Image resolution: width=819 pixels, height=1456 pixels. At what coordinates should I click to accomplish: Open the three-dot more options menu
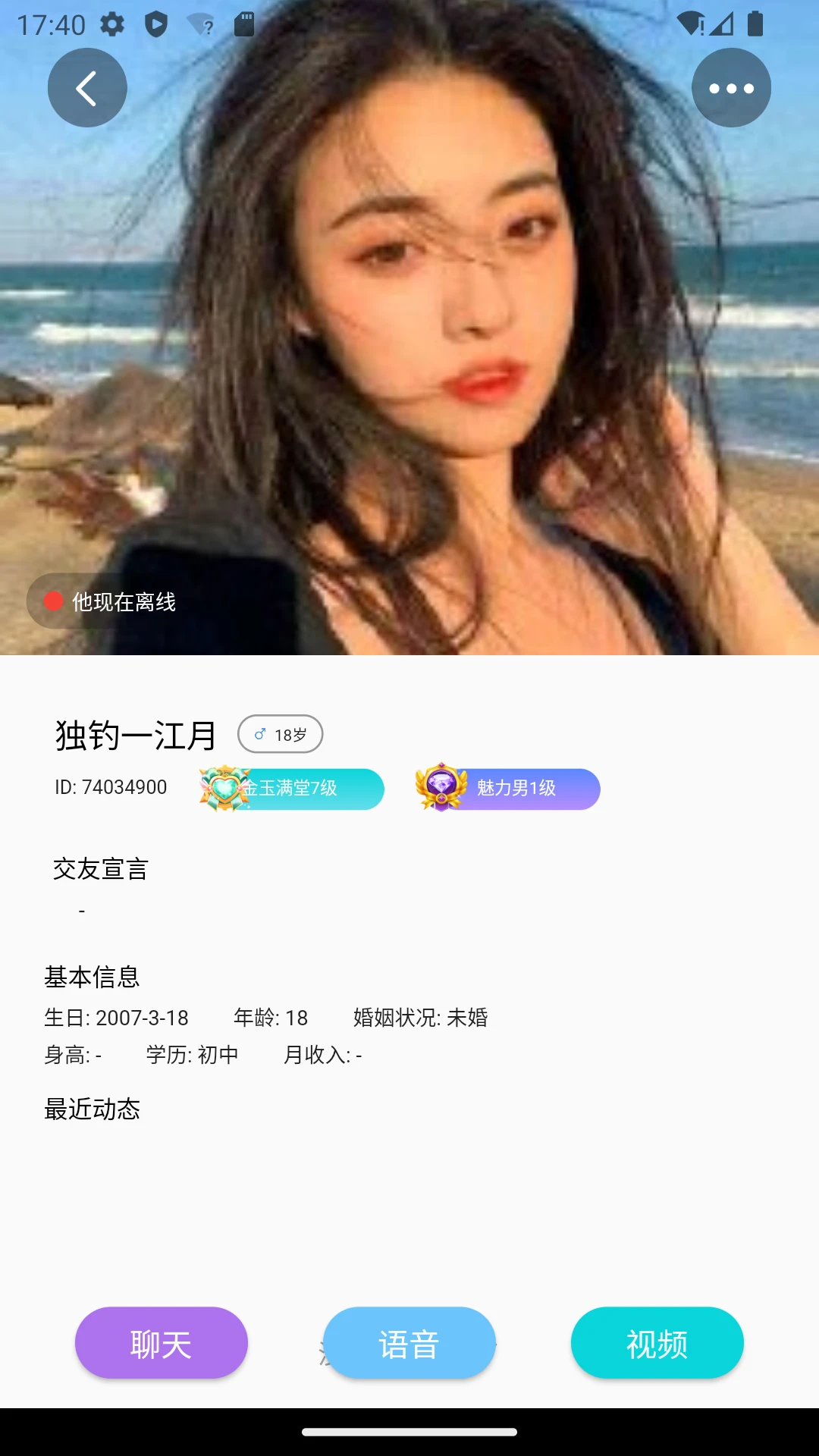click(x=731, y=87)
